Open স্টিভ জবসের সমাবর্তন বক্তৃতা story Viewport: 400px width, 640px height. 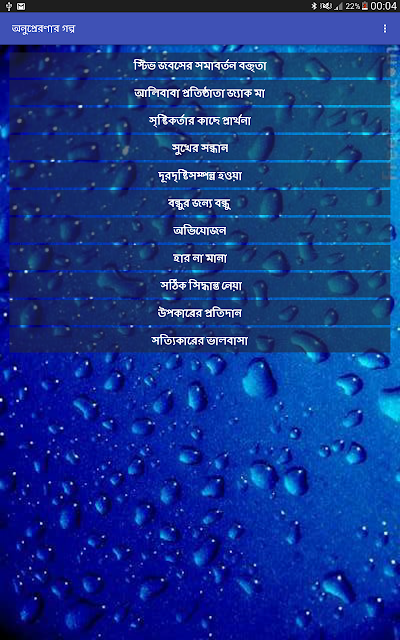(200, 65)
